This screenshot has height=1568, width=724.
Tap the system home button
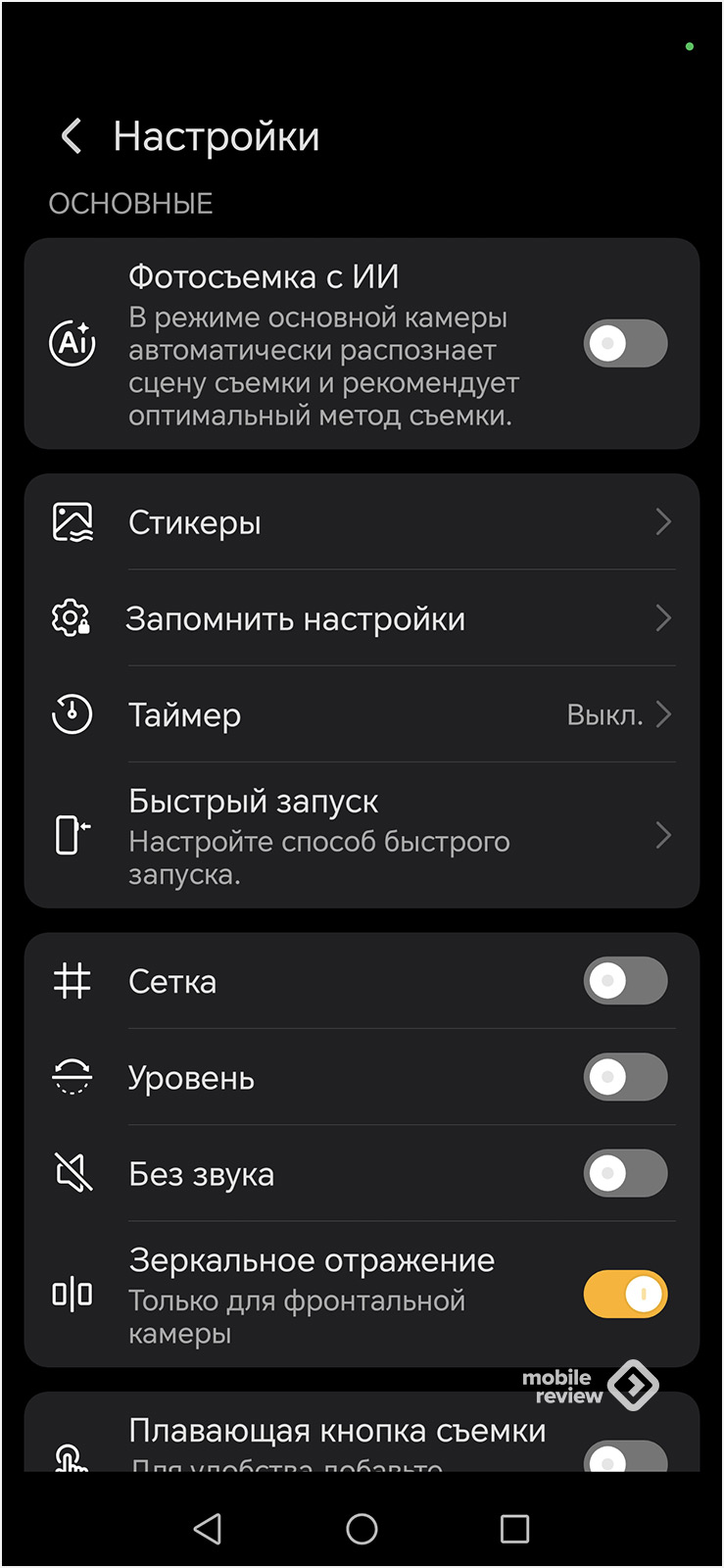[362, 1528]
